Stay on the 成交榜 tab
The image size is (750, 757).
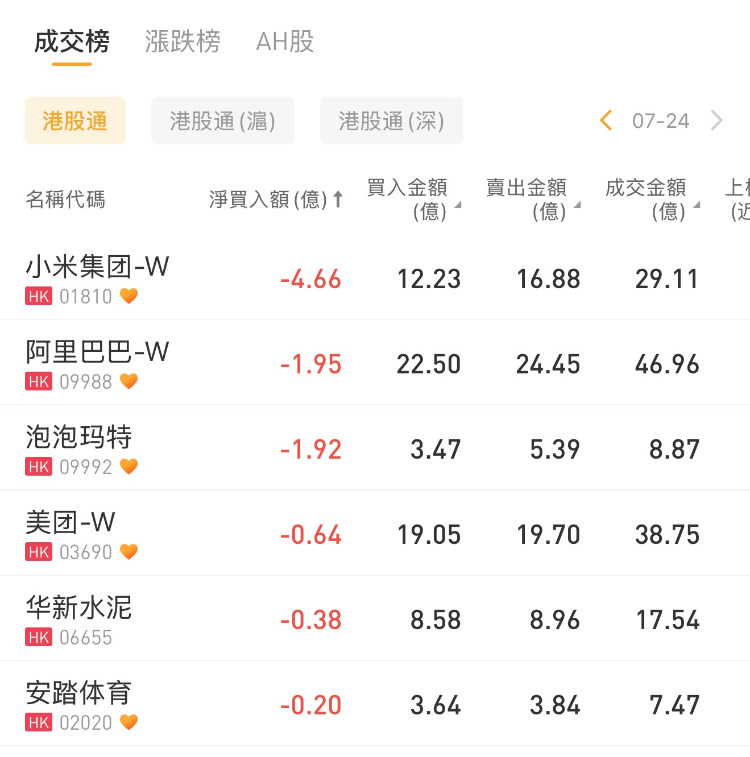tap(72, 42)
